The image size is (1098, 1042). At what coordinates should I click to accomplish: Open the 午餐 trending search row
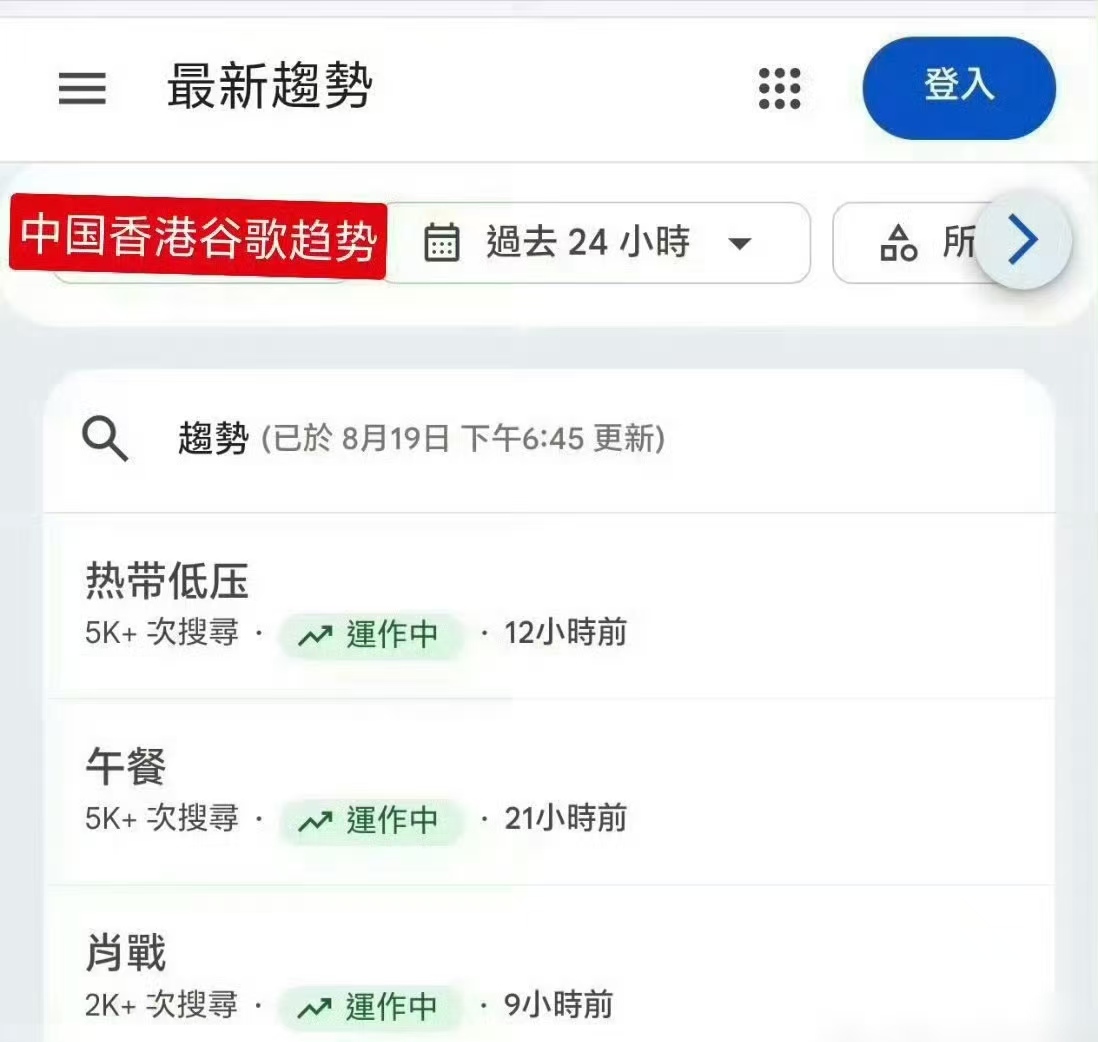(550, 791)
